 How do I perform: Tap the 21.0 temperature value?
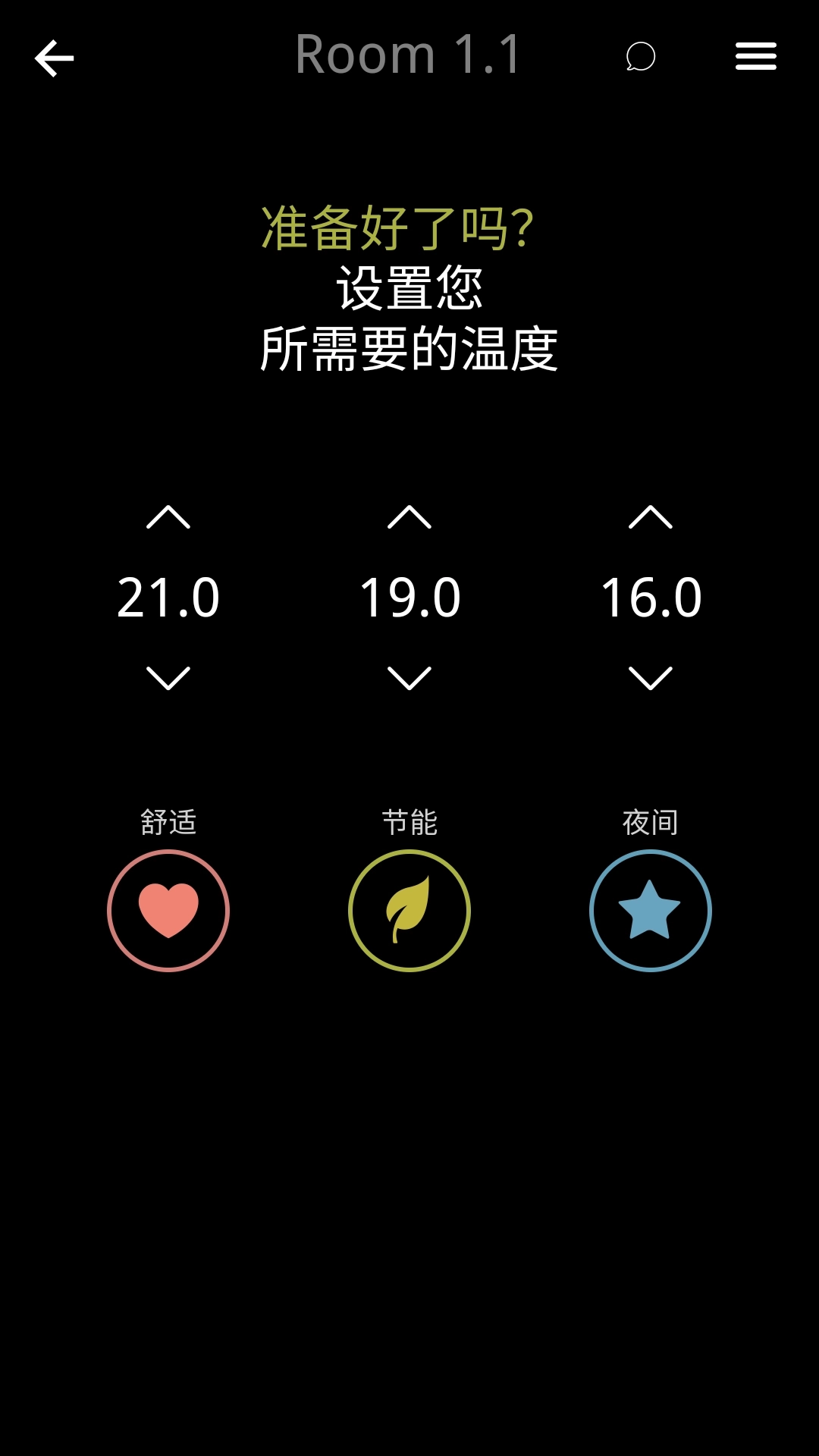pyautogui.click(x=168, y=598)
